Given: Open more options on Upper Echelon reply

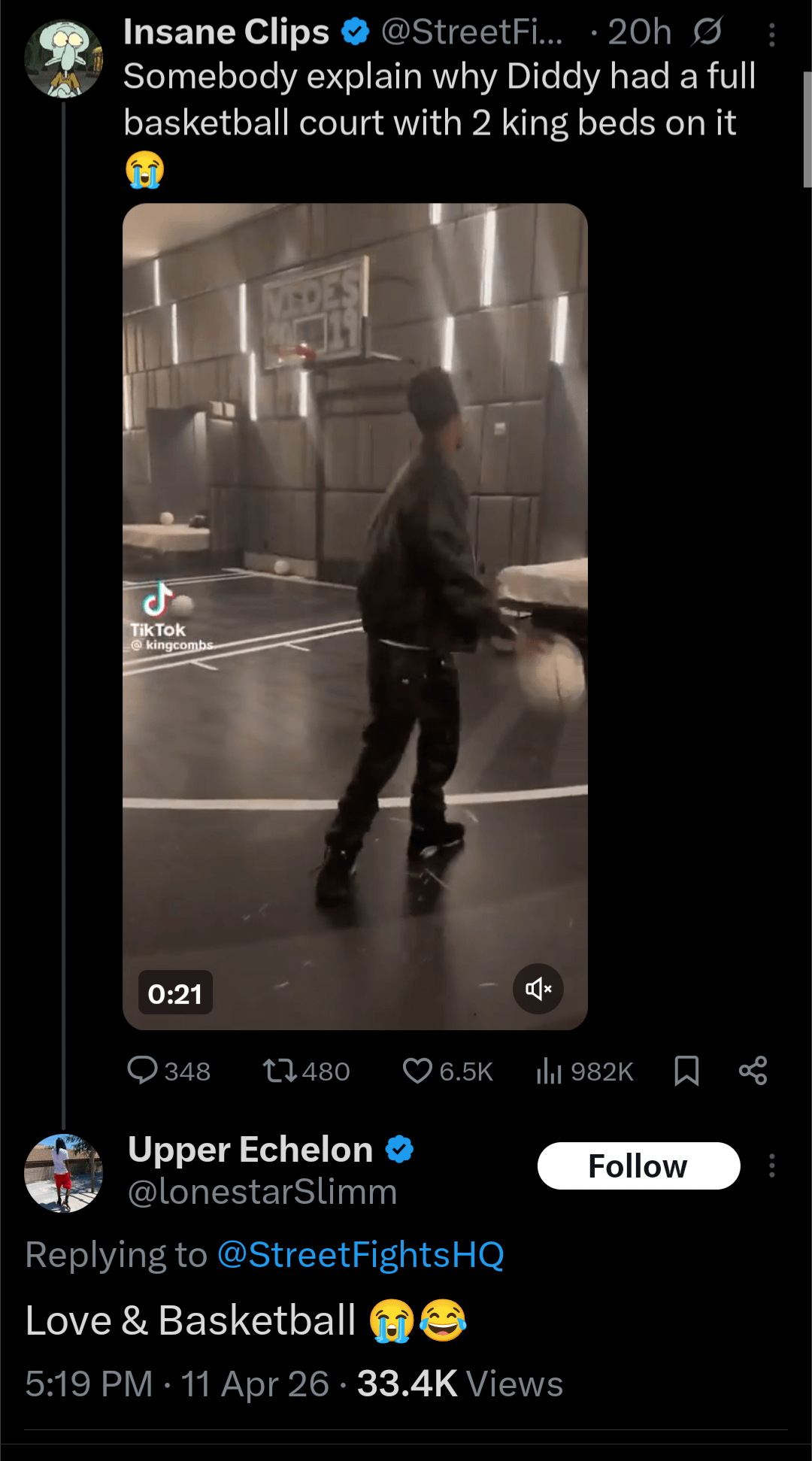Looking at the screenshot, I should click(x=771, y=1165).
